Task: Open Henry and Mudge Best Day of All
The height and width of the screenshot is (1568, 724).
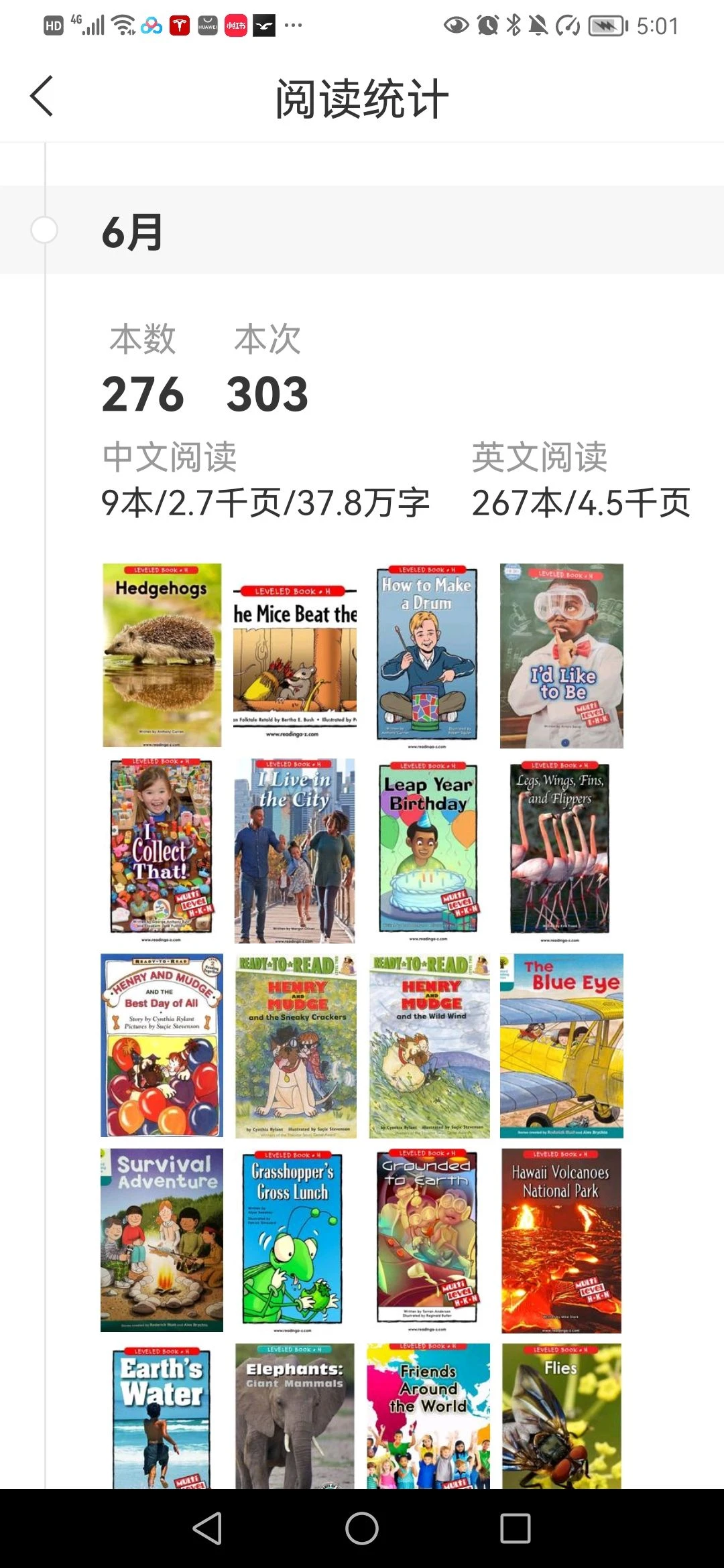Action: click(x=162, y=1045)
